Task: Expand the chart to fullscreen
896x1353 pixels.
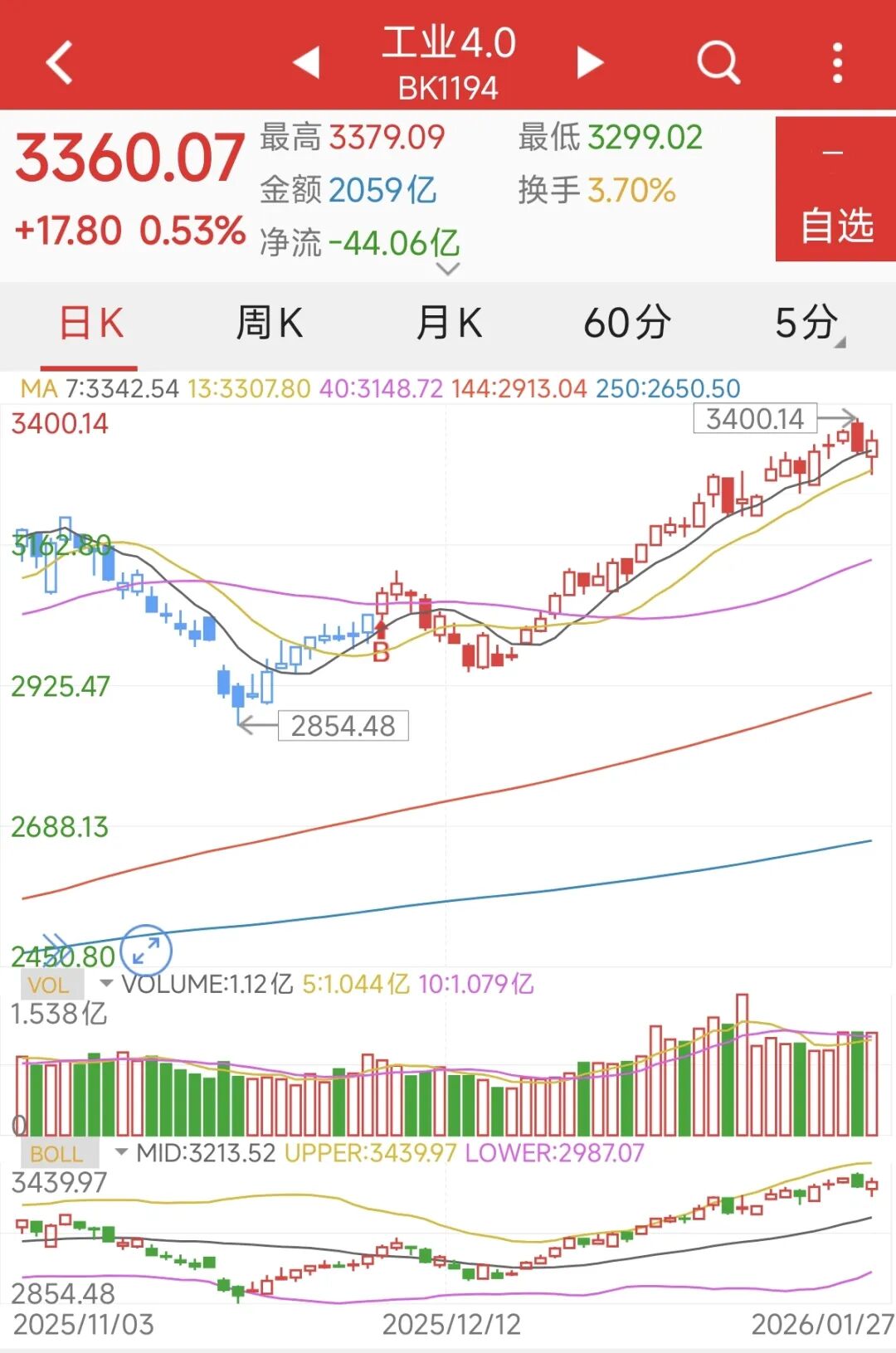Action: click(146, 951)
